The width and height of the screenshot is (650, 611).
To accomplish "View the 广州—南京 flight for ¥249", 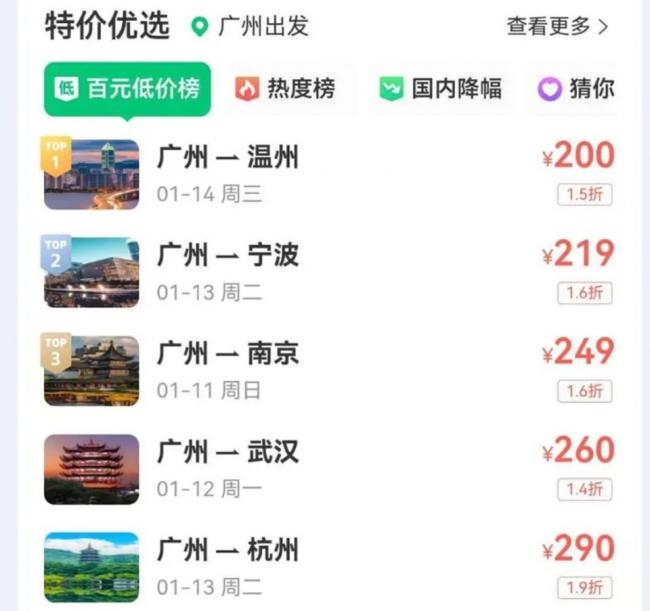I will (328, 369).
